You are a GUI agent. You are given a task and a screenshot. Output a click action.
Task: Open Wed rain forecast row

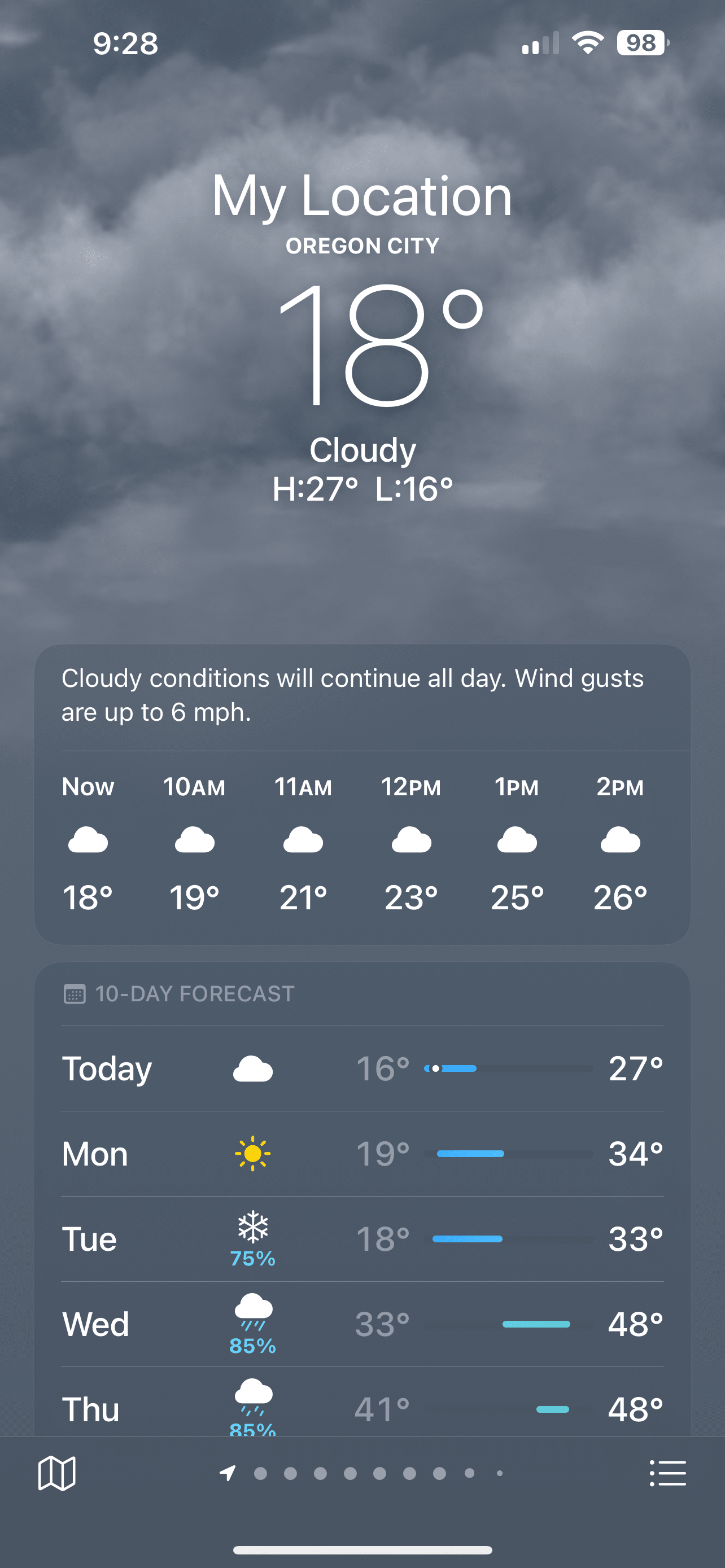pyautogui.click(x=362, y=1325)
